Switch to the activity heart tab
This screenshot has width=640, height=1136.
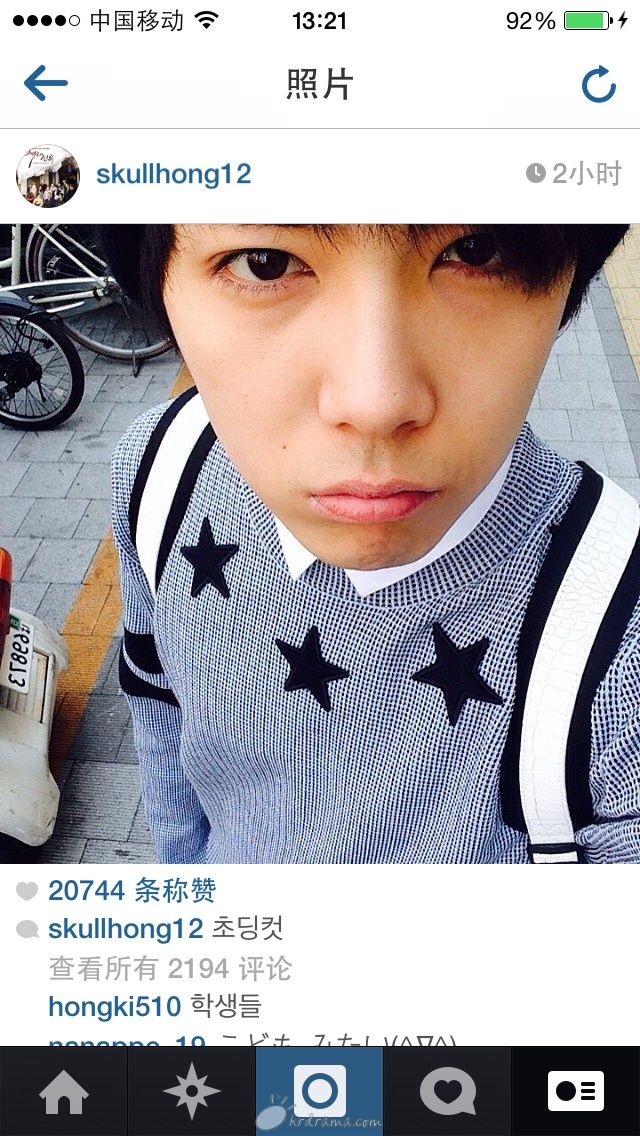pyautogui.click(x=448, y=1091)
